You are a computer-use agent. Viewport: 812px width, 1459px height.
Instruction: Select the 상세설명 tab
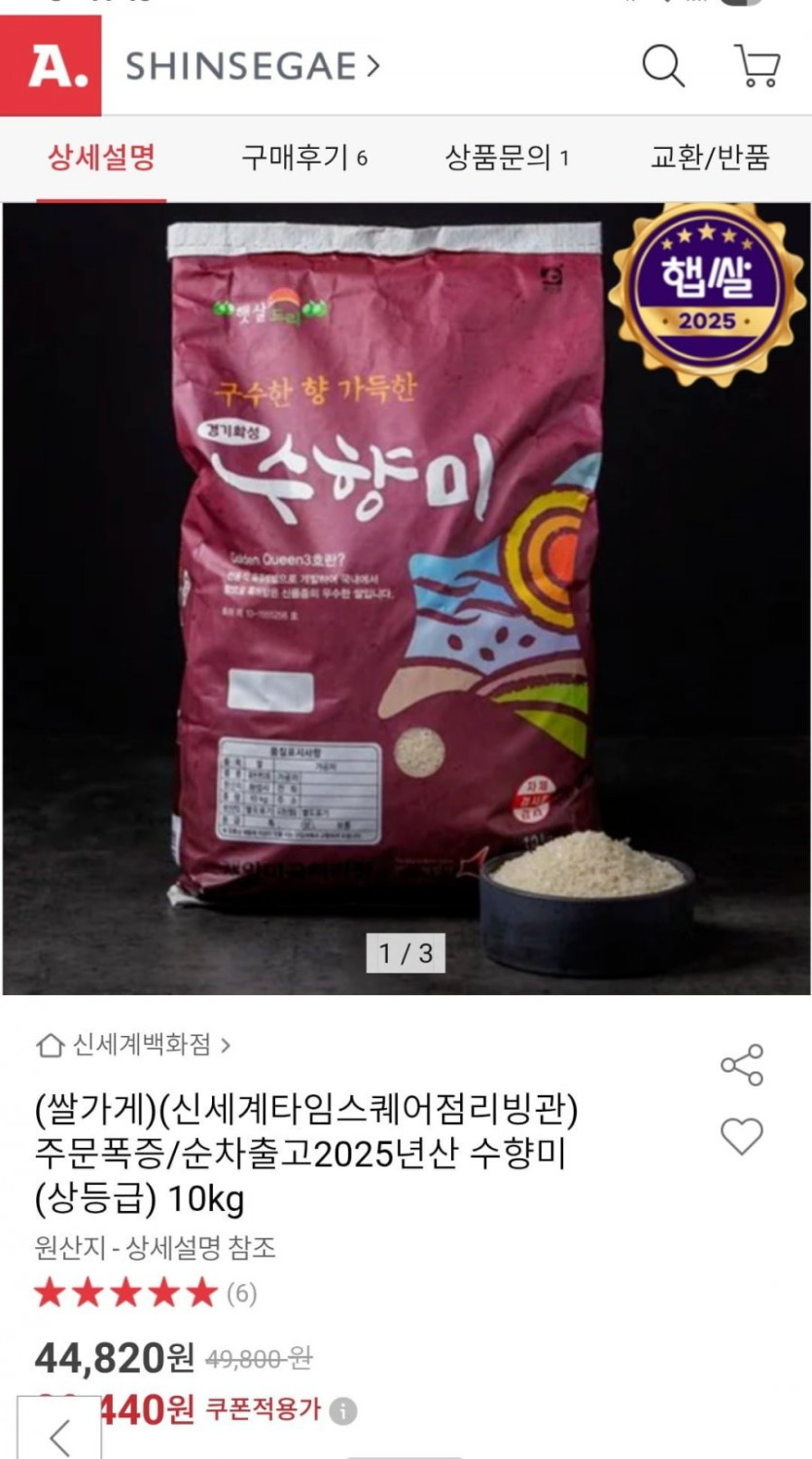pyautogui.click(x=101, y=158)
